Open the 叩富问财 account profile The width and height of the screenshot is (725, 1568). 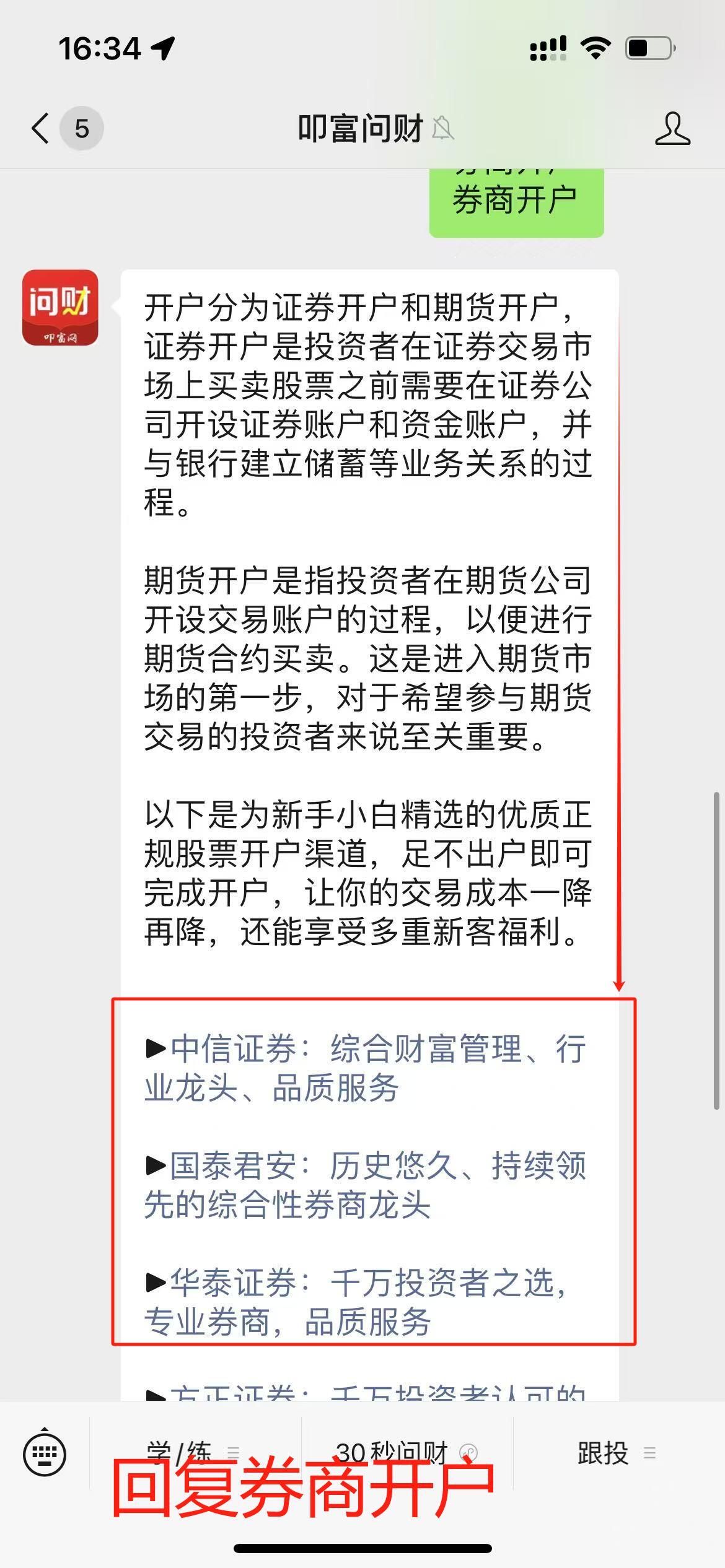(672, 129)
